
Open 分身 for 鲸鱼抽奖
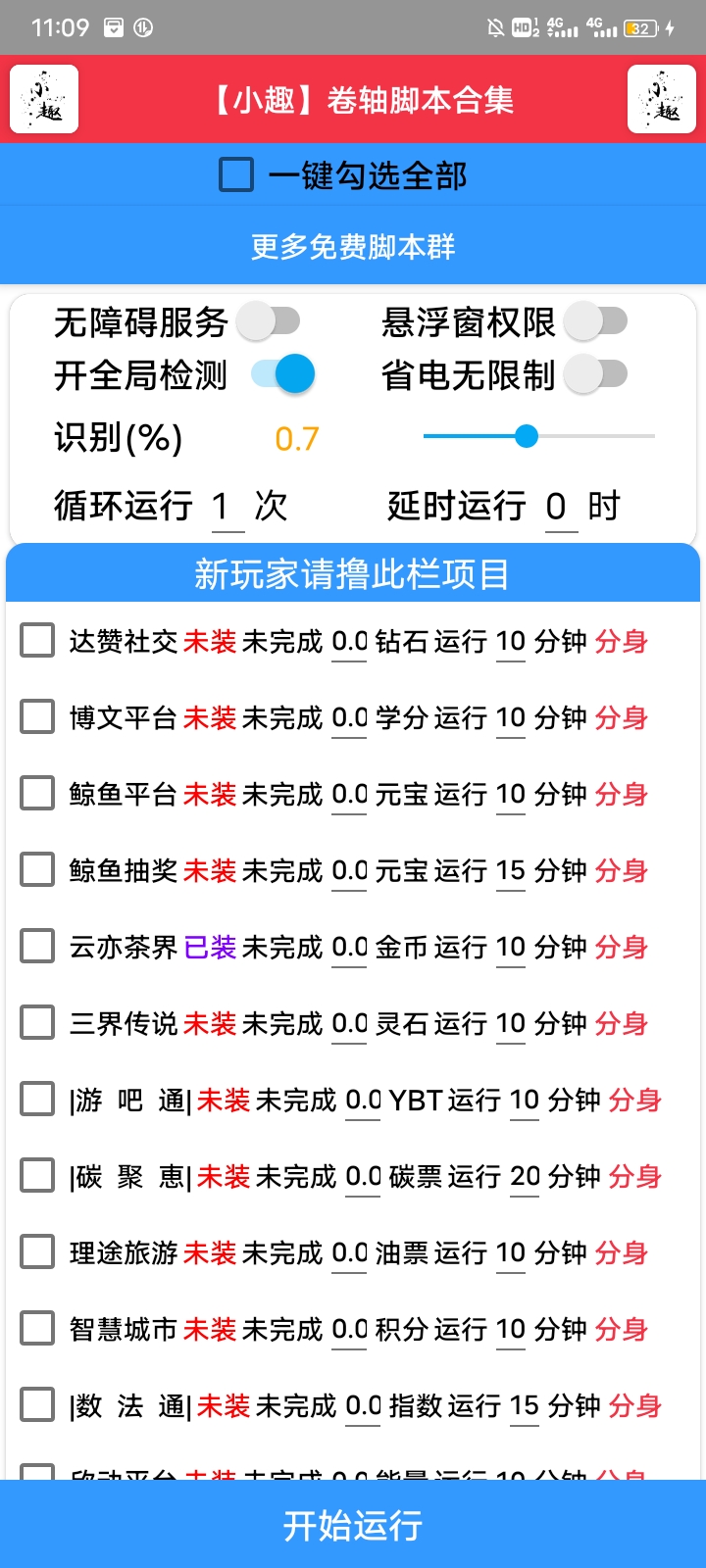pos(623,870)
